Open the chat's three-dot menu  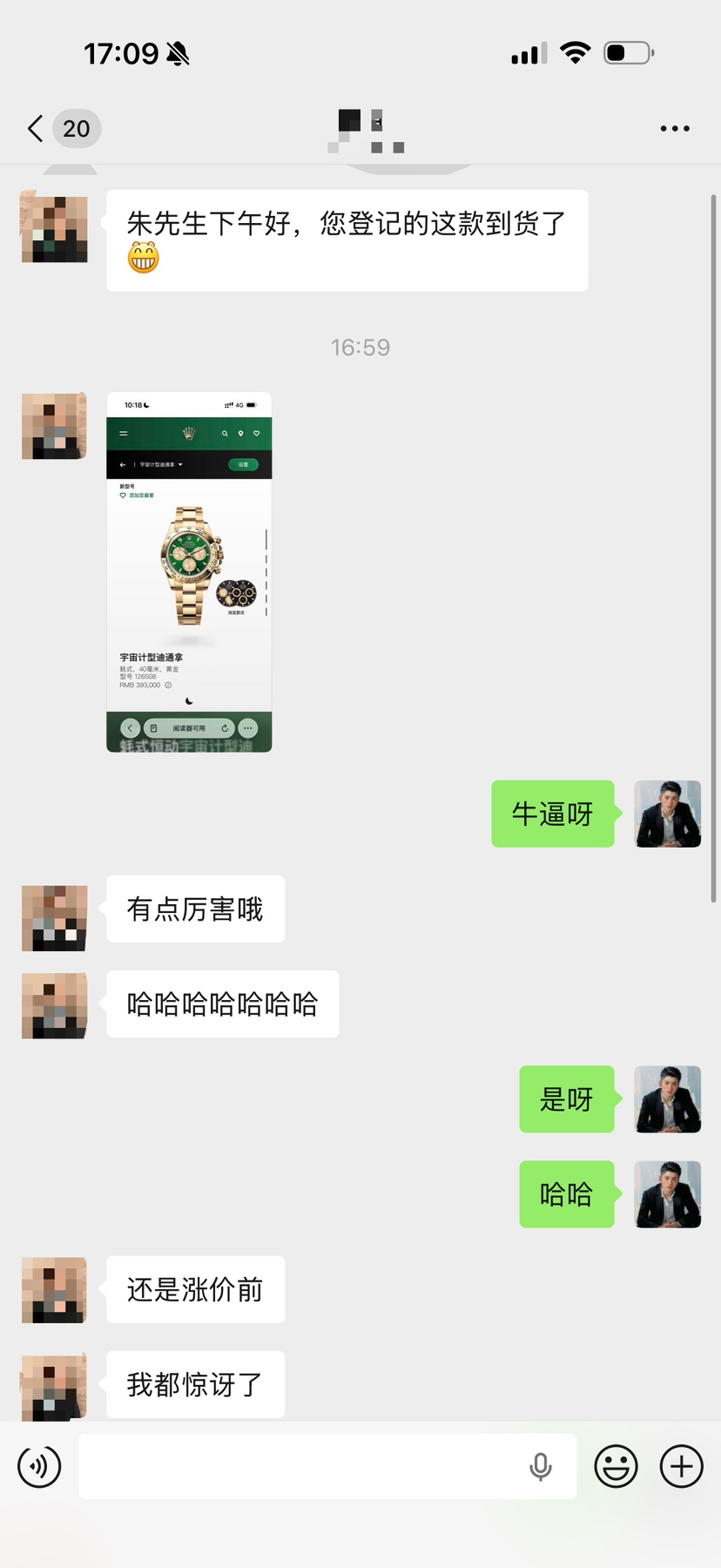pos(675,129)
